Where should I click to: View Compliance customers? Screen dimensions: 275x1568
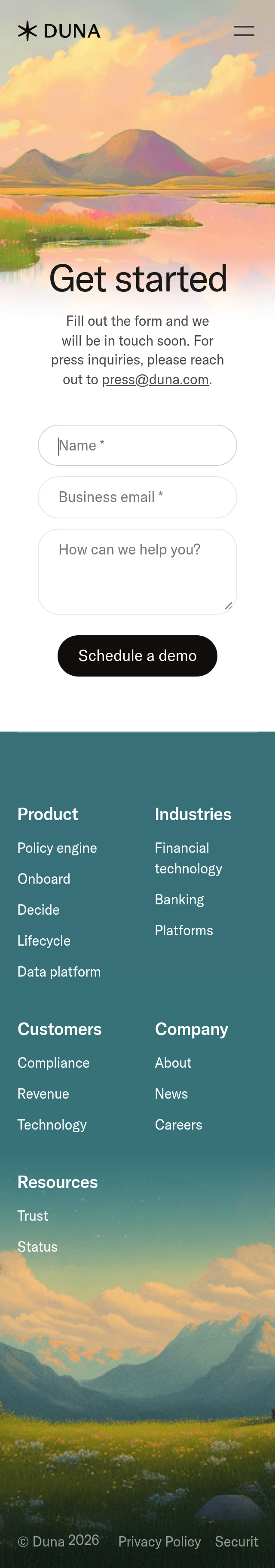coord(54,1063)
